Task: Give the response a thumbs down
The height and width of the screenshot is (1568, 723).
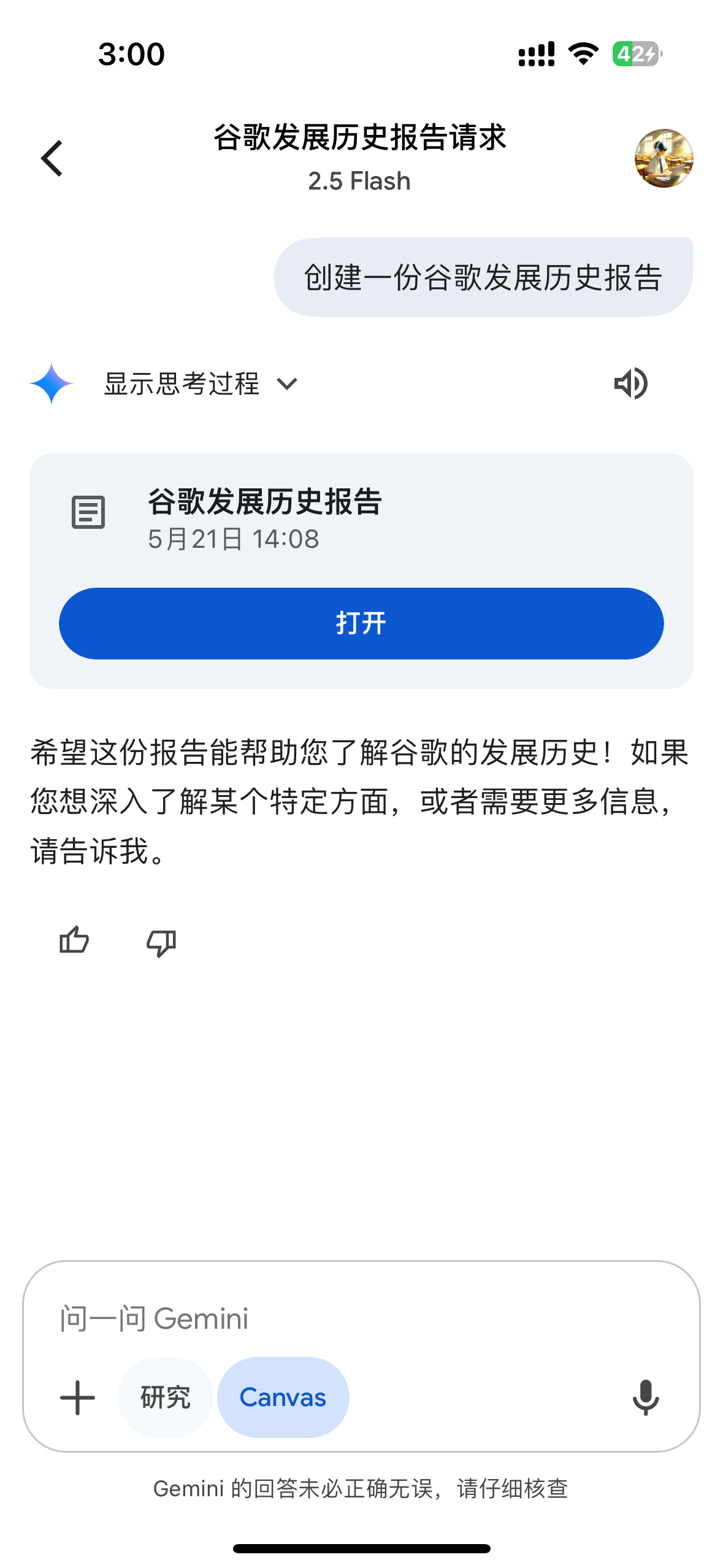Action: (x=161, y=942)
